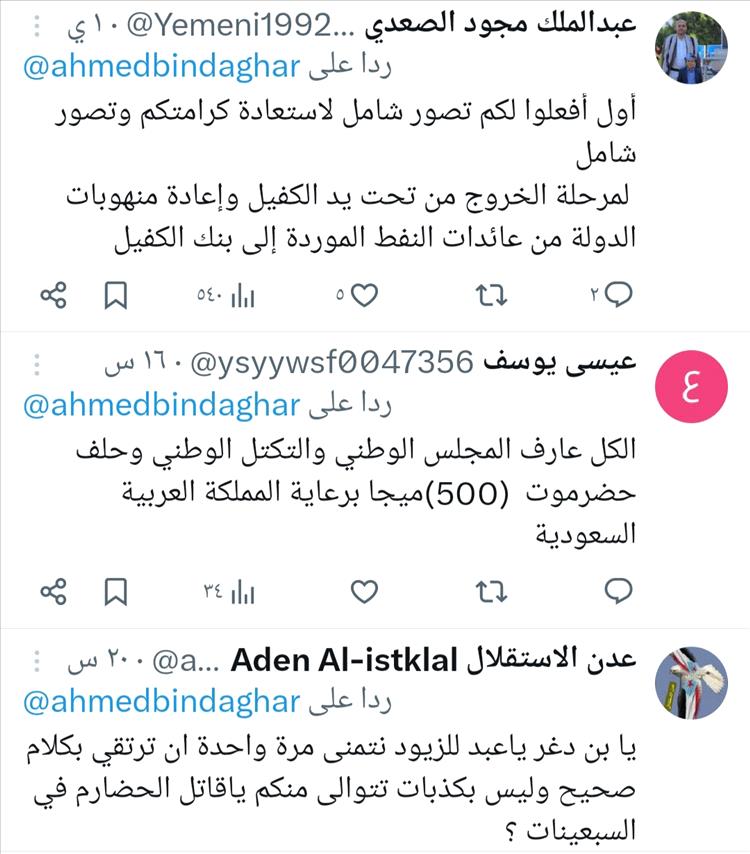
Task: Bookmark عبدالملك مجود الصعدي's reply
Action: pos(115,295)
